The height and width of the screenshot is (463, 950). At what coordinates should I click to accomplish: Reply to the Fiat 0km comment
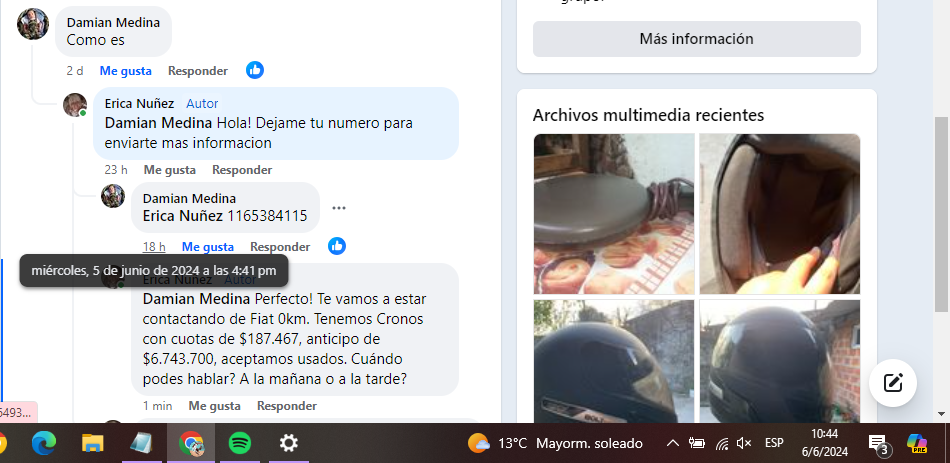coord(287,406)
